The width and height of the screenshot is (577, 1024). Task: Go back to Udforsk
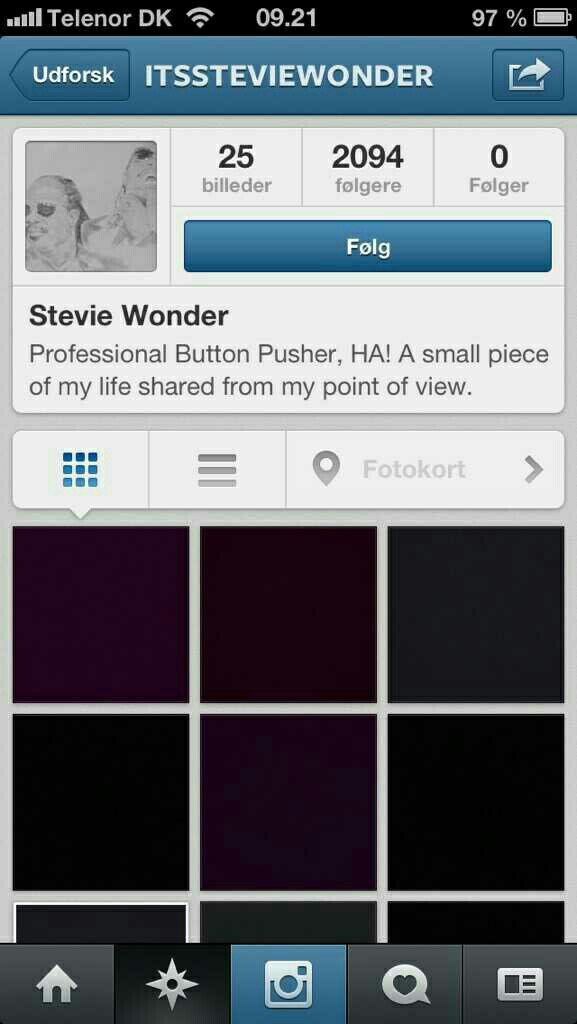(70, 75)
